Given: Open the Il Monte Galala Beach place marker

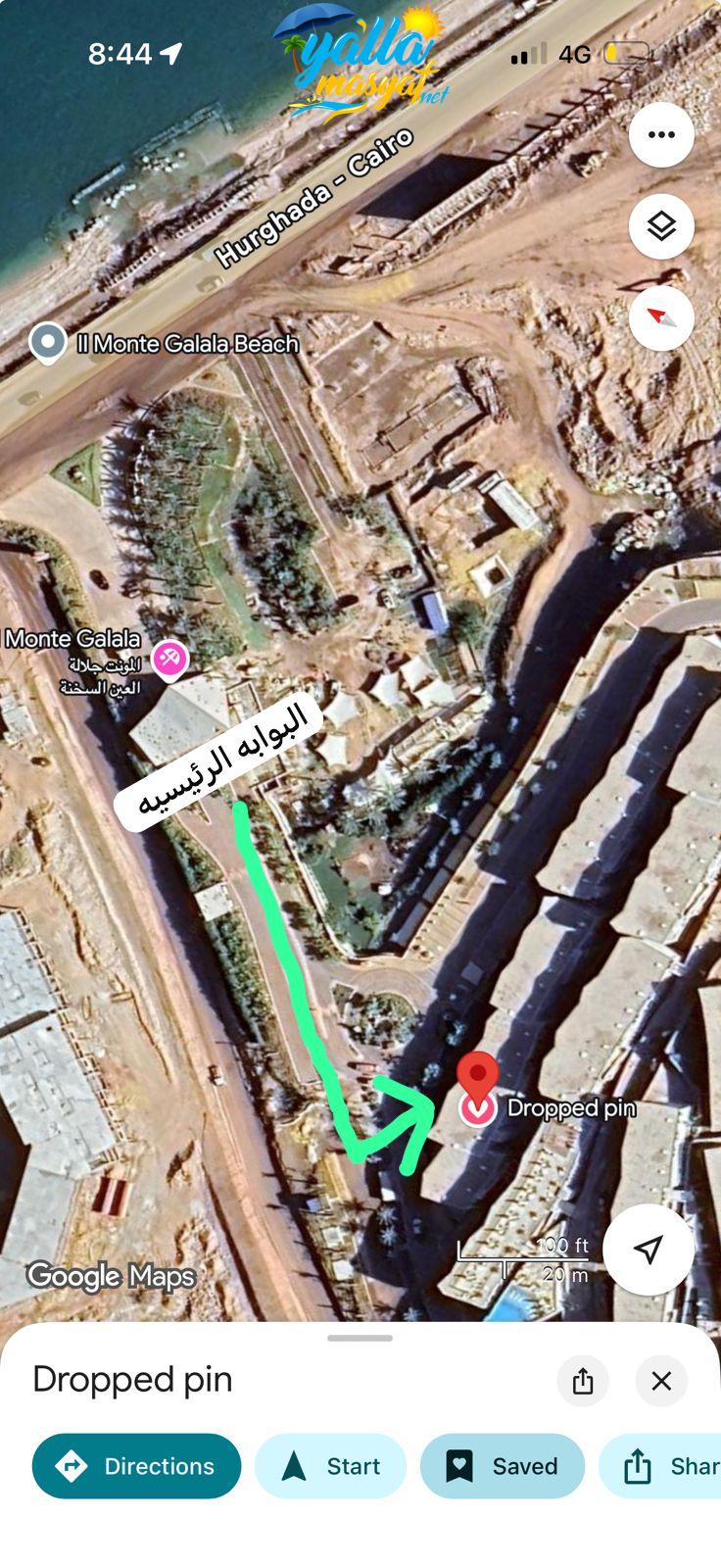Looking at the screenshot, I should 47,343.
